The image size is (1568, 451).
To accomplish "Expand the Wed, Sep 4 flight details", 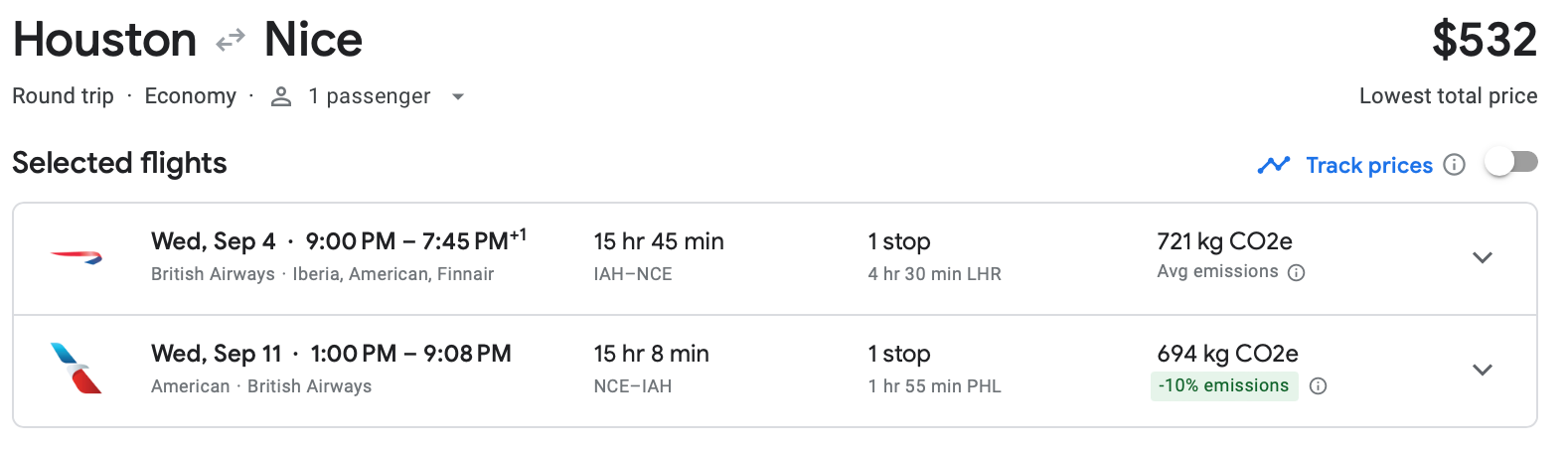I will coord(1482,258).
